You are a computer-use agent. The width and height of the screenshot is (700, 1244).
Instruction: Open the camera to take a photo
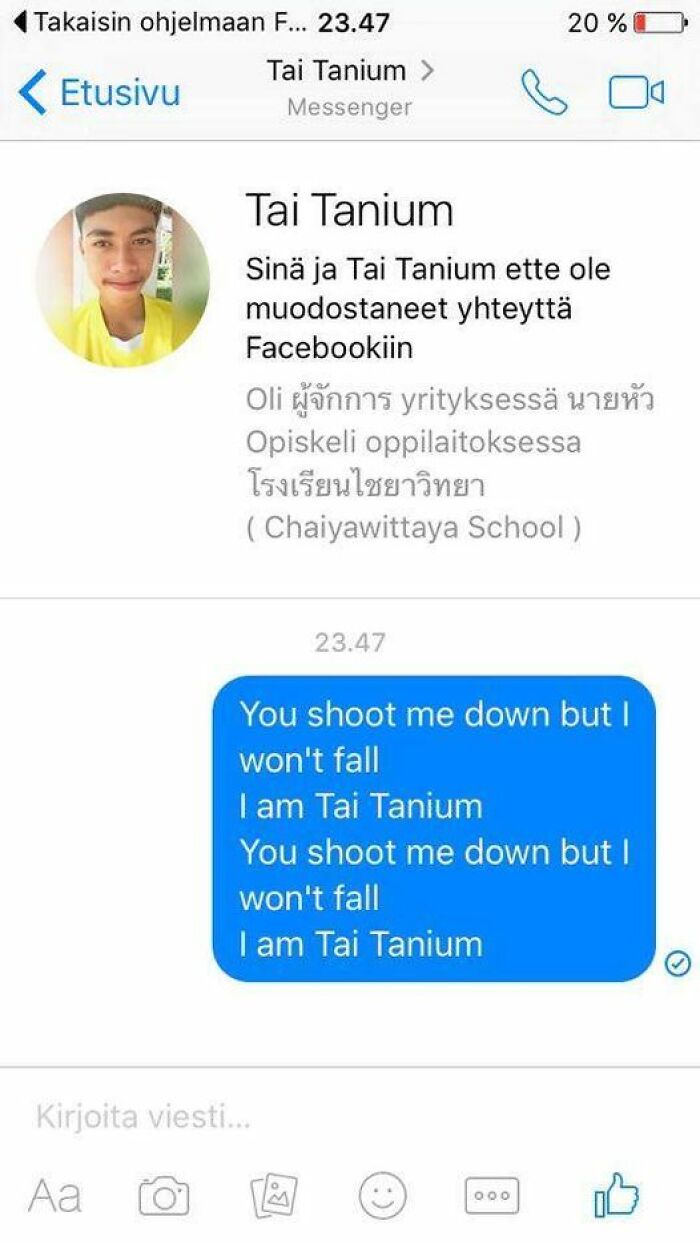pos(164,1196)
